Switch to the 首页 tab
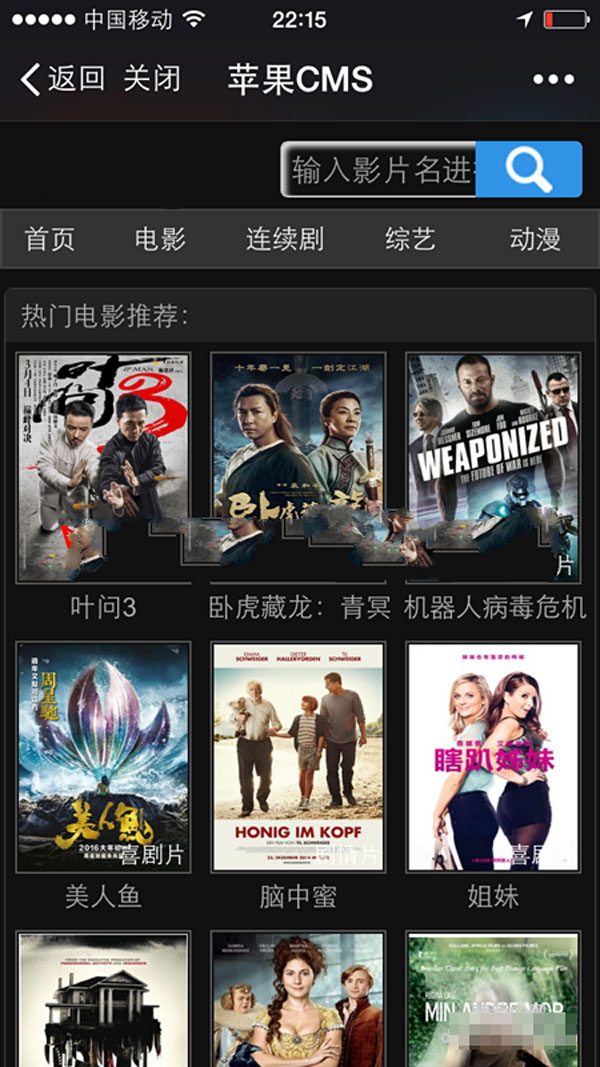600x1067 pixels. coord(50,239)
